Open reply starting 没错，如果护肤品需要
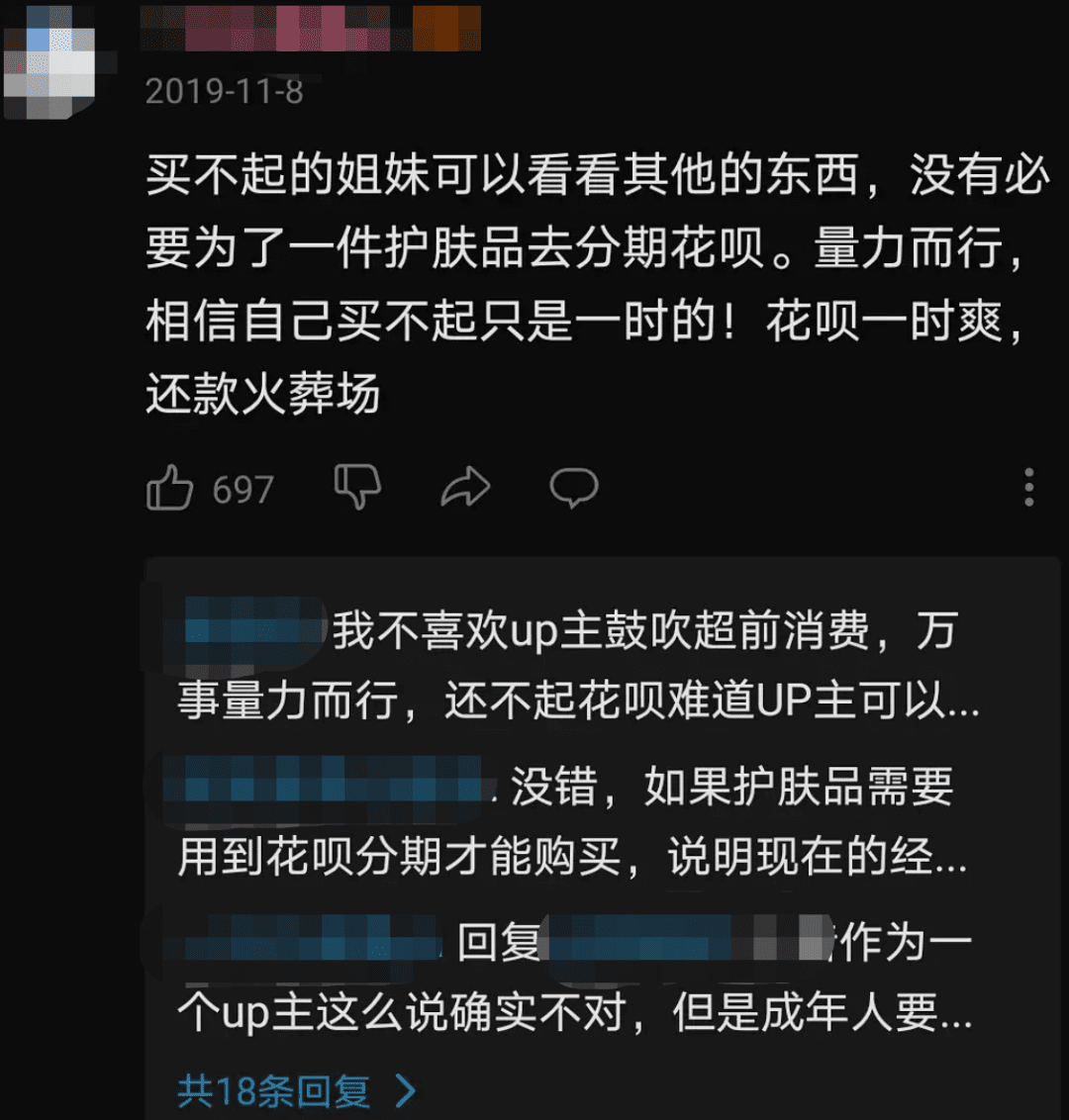This screenshot has width=1069, height=1120. point(594,823)
